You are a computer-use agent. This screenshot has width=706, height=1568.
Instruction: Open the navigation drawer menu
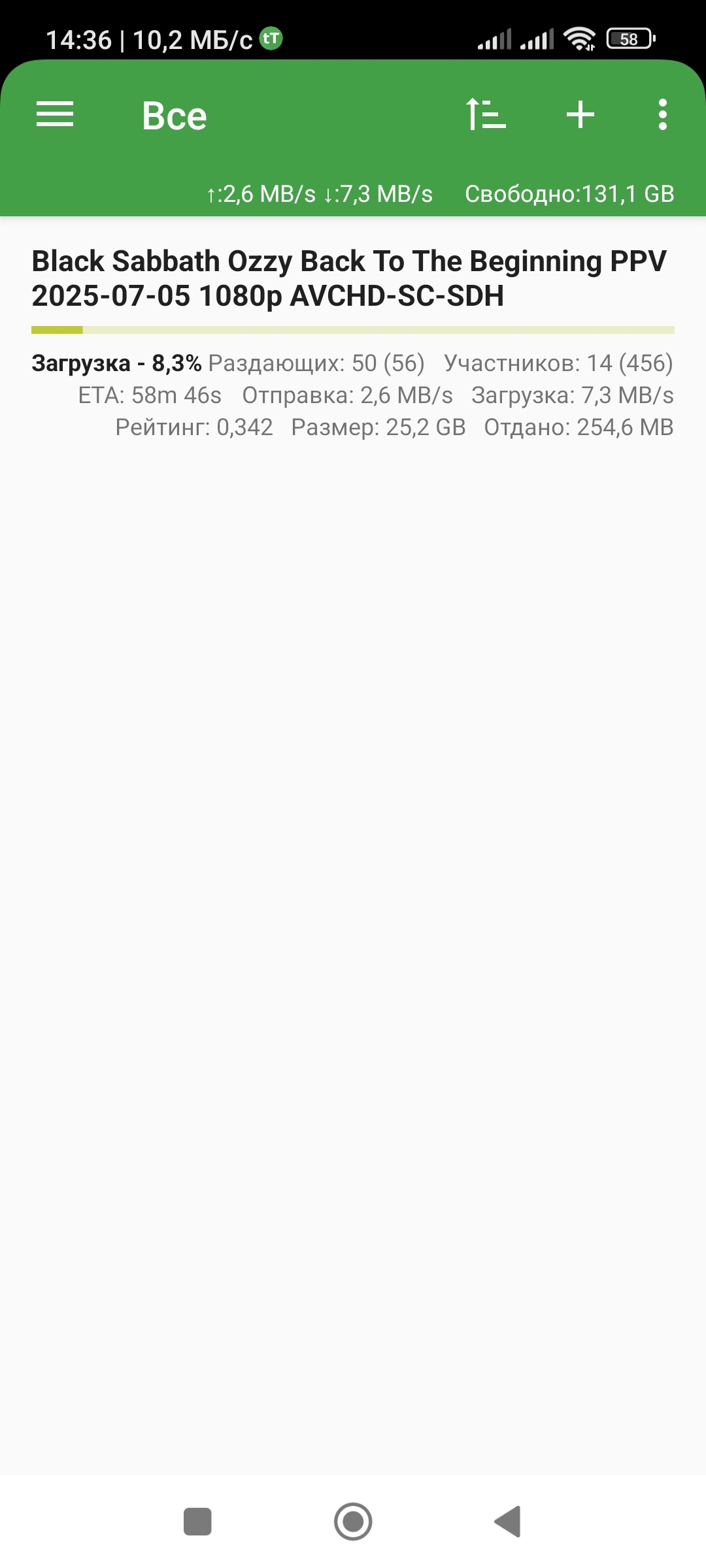click(55, 115)
